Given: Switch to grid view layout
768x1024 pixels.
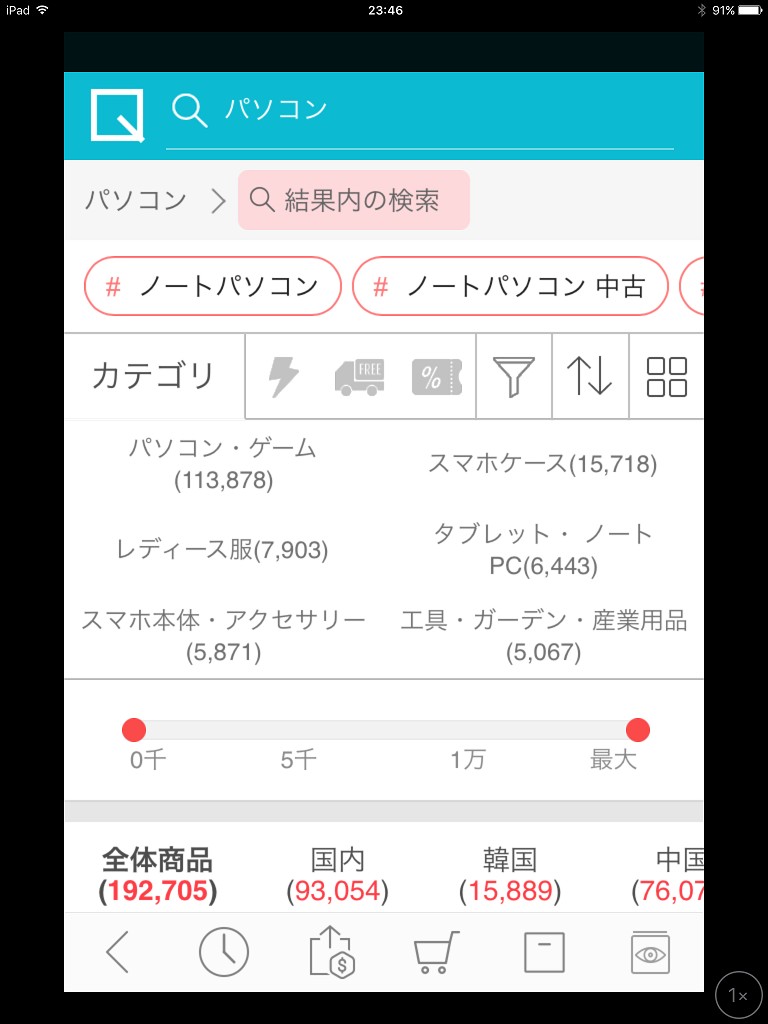Looking at the screenshot, I should click(x=667, y=377).
